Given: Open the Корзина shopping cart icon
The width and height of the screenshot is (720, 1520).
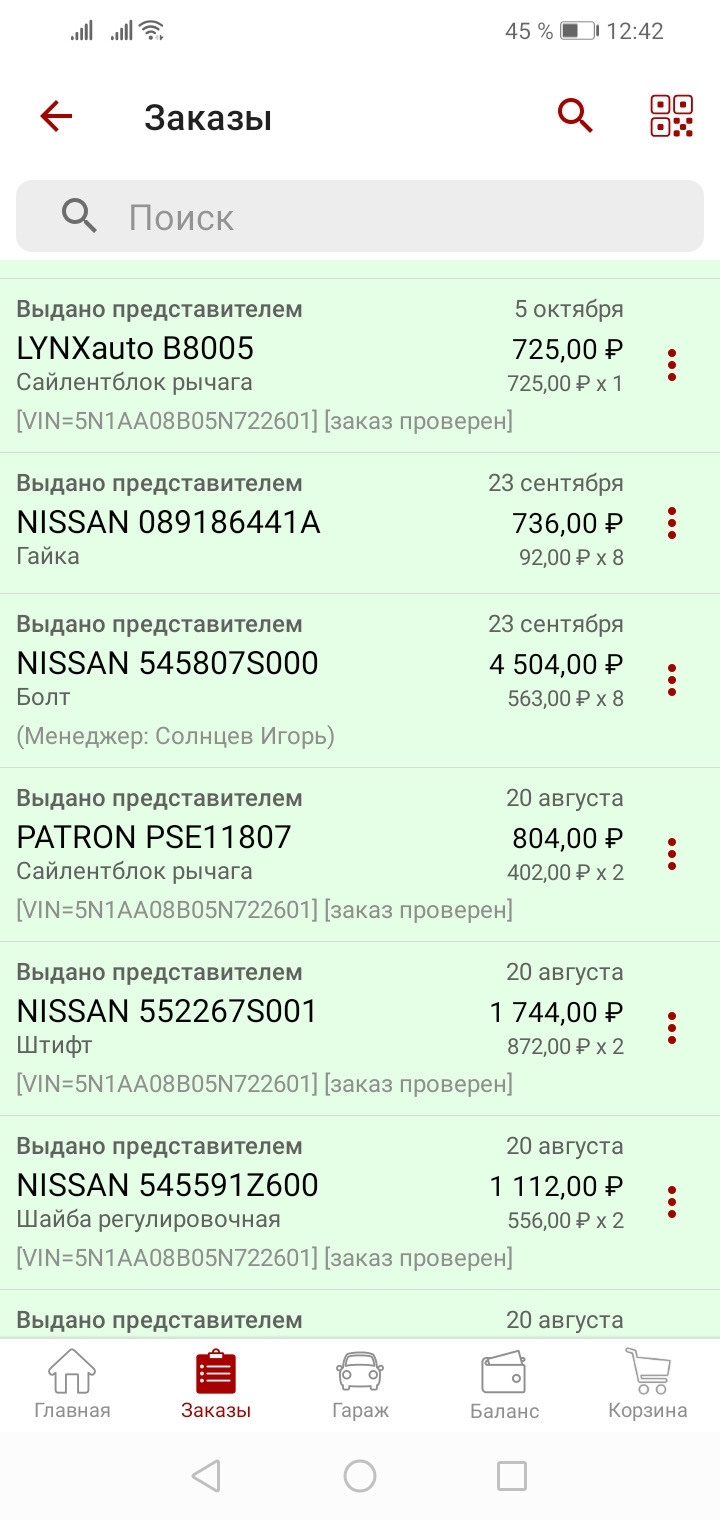Looking at the screenshot, I should tap(648, 1385).
